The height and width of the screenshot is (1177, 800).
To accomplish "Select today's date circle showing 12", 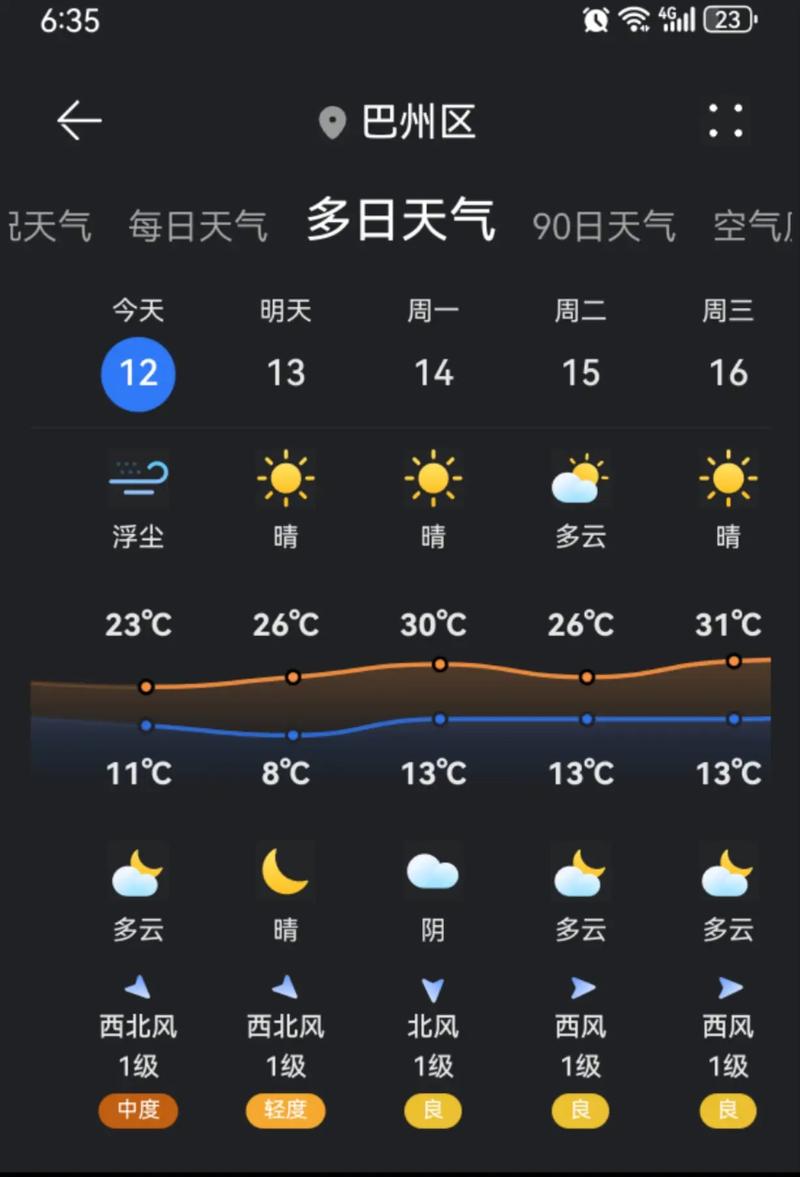I will (138, 374).
